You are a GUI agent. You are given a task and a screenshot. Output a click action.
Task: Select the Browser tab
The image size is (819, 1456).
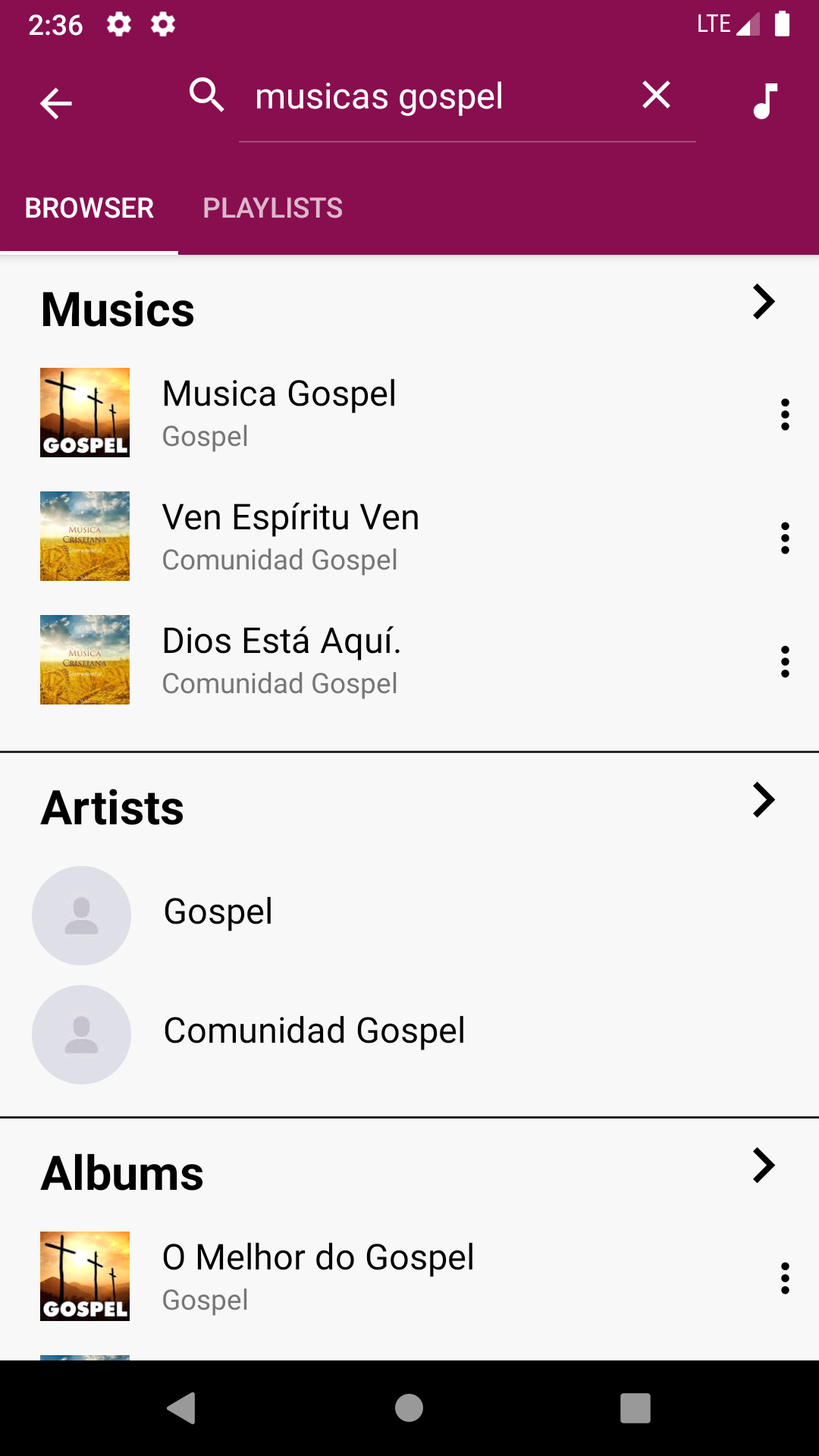pos(89,209)
